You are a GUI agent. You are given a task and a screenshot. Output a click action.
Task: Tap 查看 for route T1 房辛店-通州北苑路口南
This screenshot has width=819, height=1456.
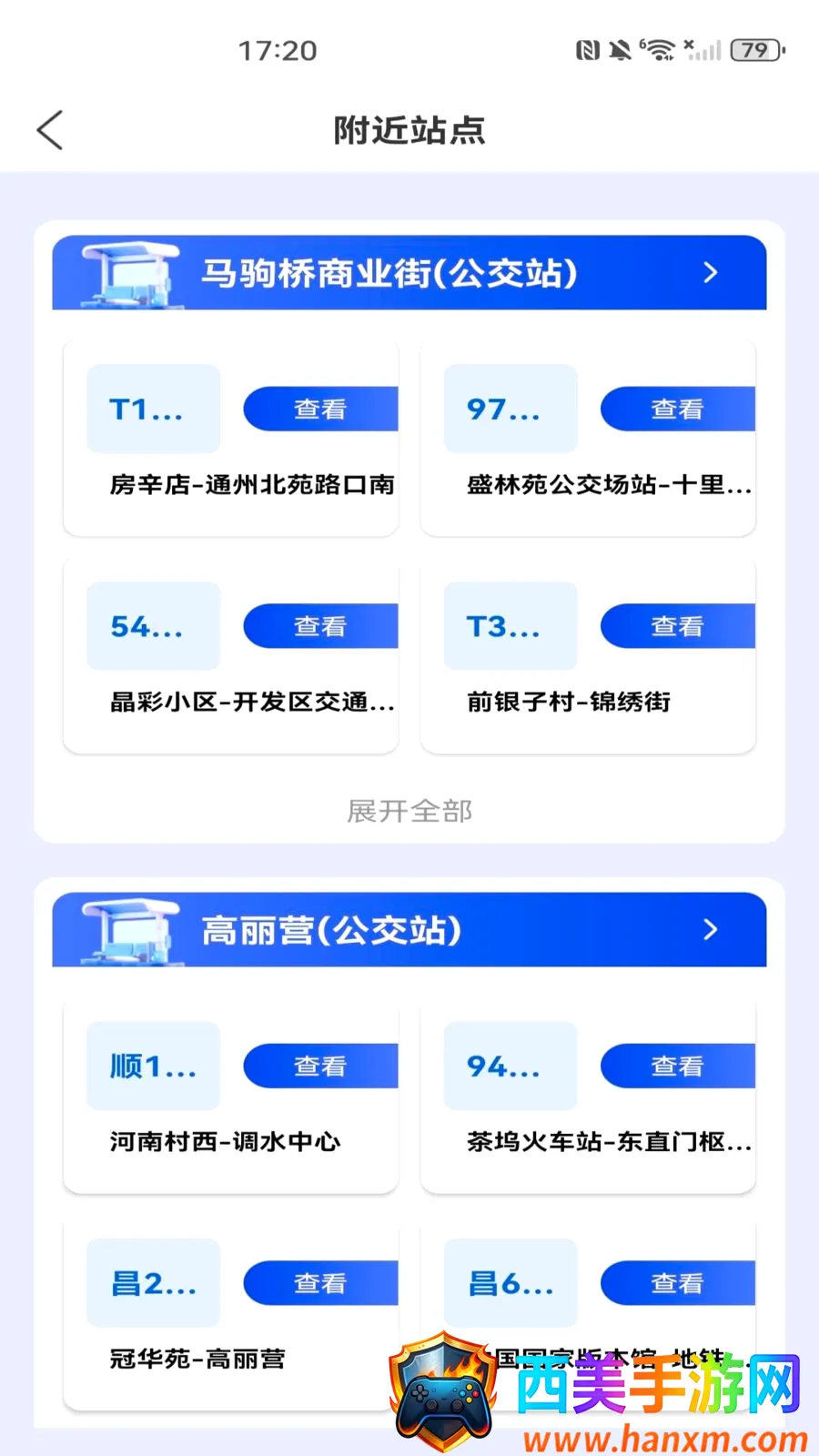coord(320,409)
